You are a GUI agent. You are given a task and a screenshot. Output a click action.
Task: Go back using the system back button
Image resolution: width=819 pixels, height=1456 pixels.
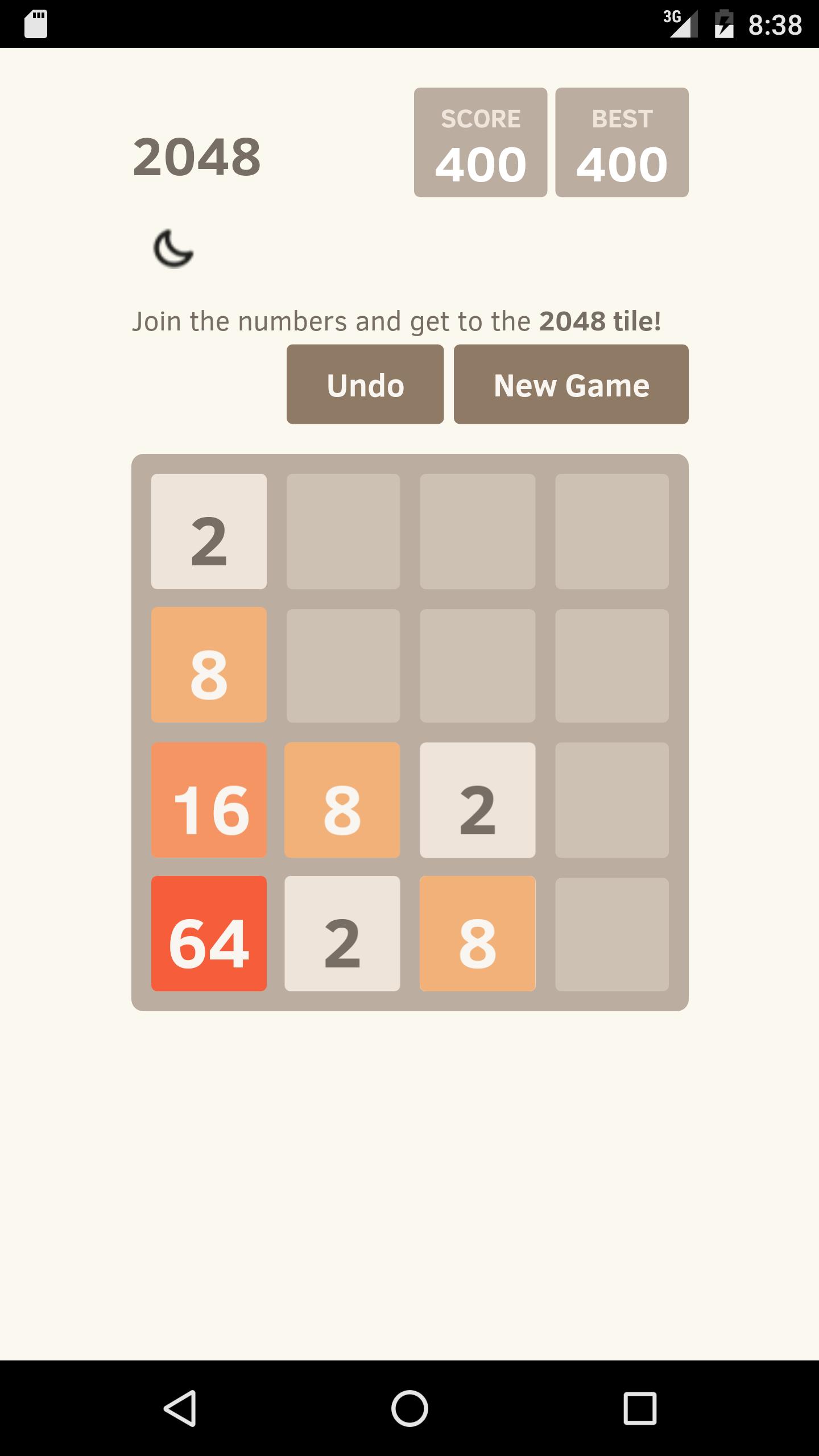[x=180, y=1408]
